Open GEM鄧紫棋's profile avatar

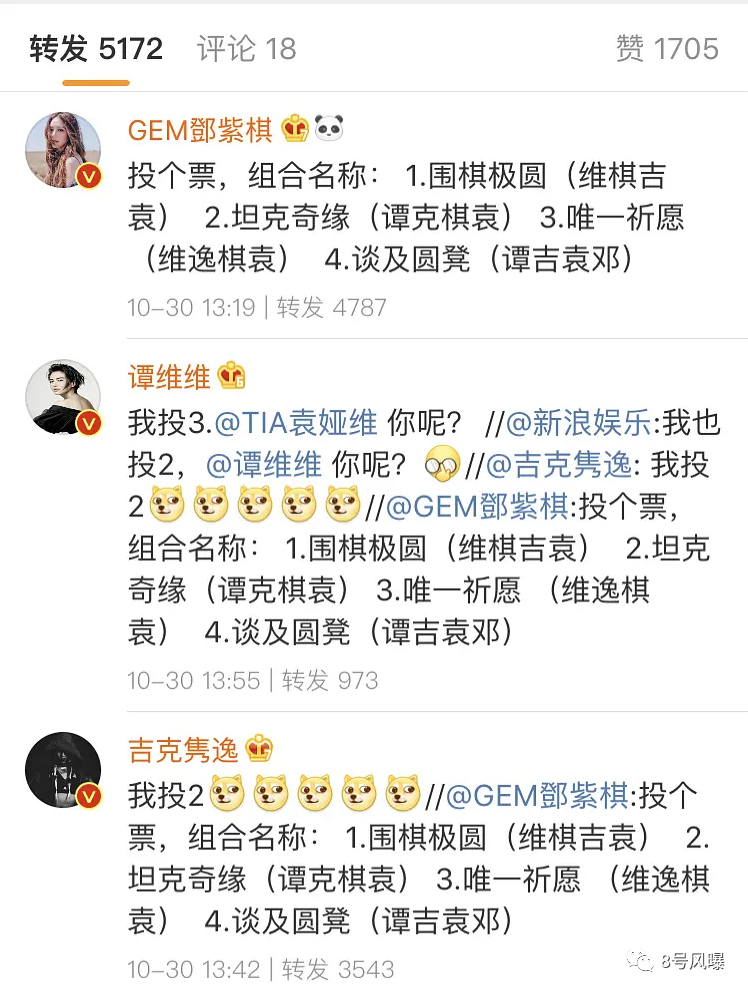pyautogui.click(x=63, y=150)
